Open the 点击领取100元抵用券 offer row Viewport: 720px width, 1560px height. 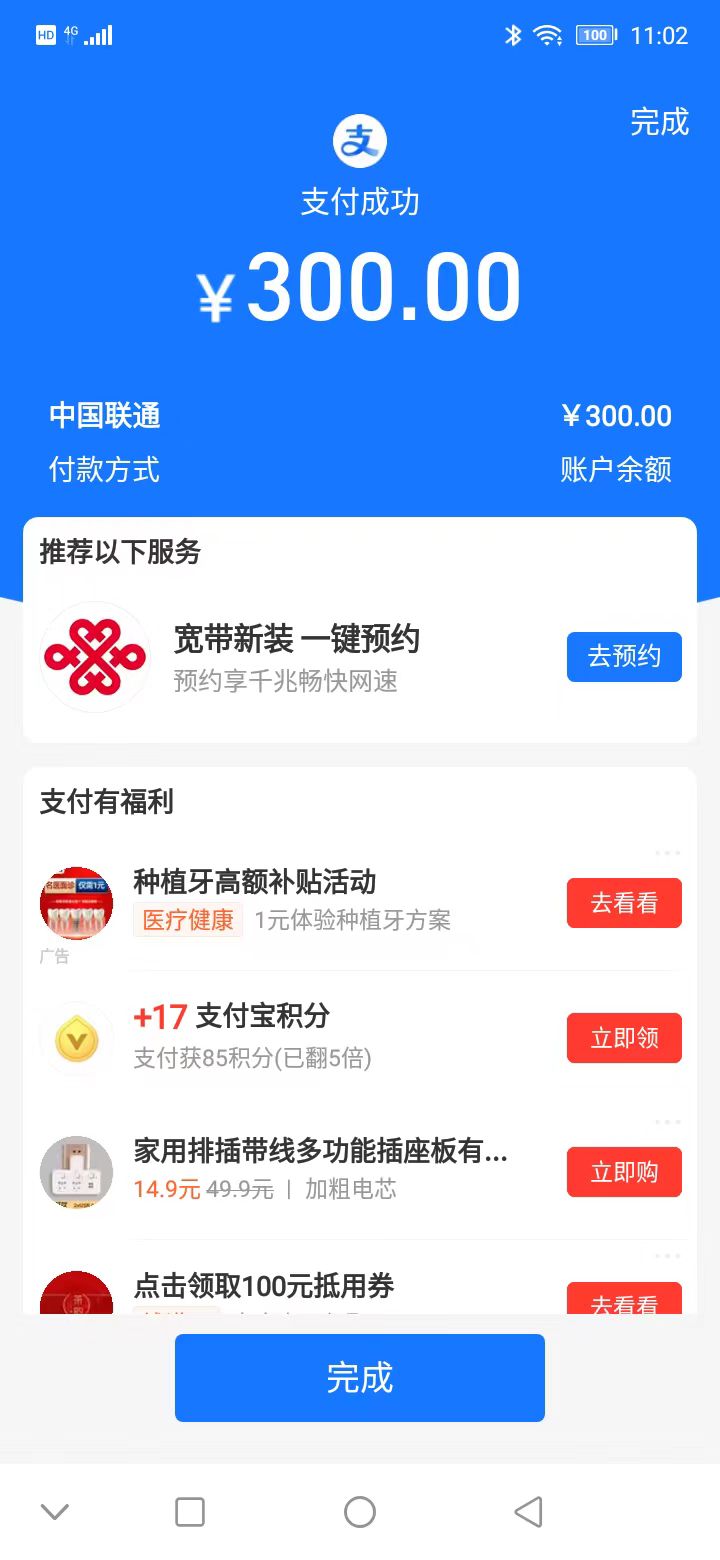coord(300,1288)
